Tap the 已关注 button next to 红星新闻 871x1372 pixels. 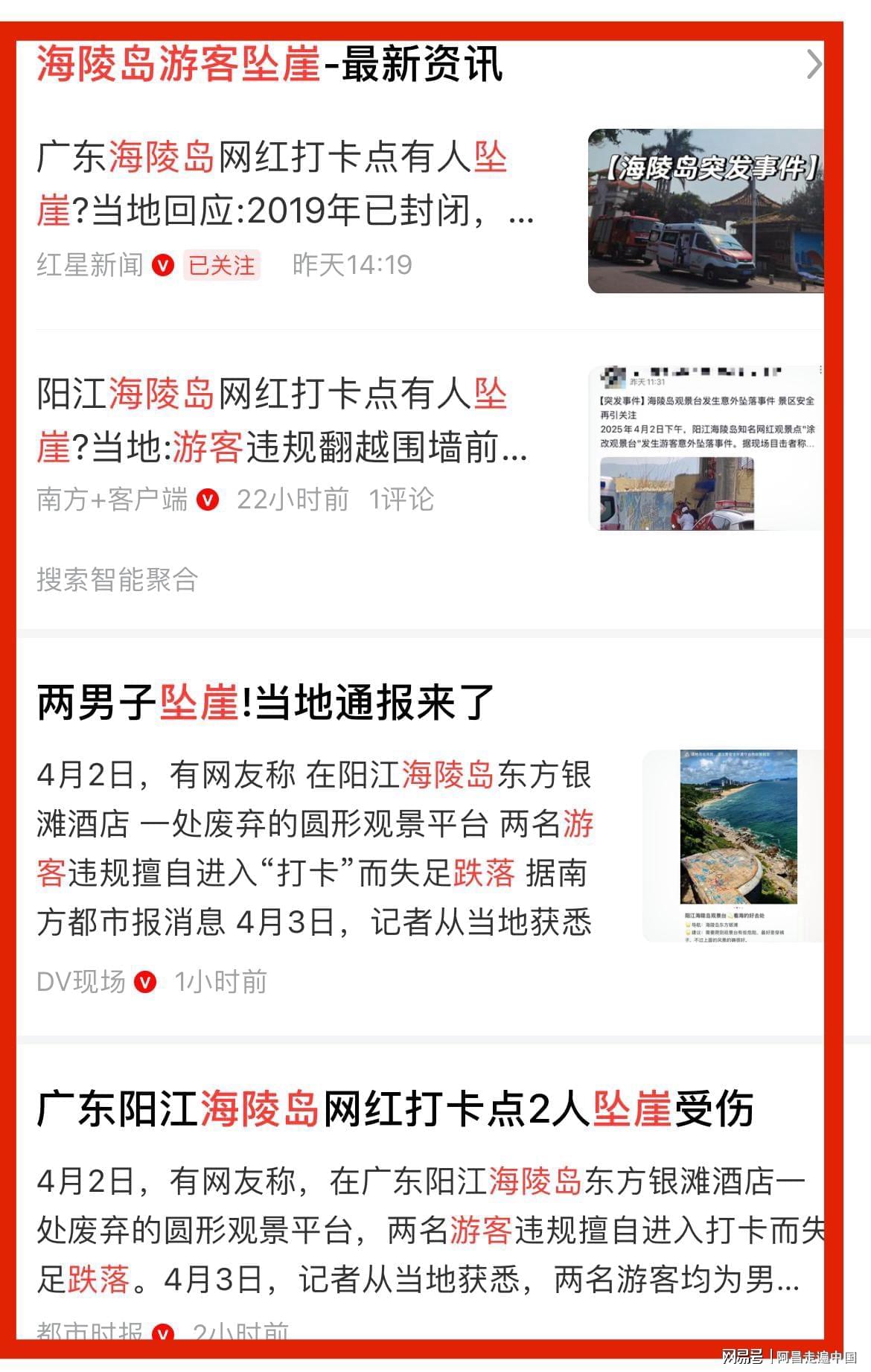(x=222, y=265)
